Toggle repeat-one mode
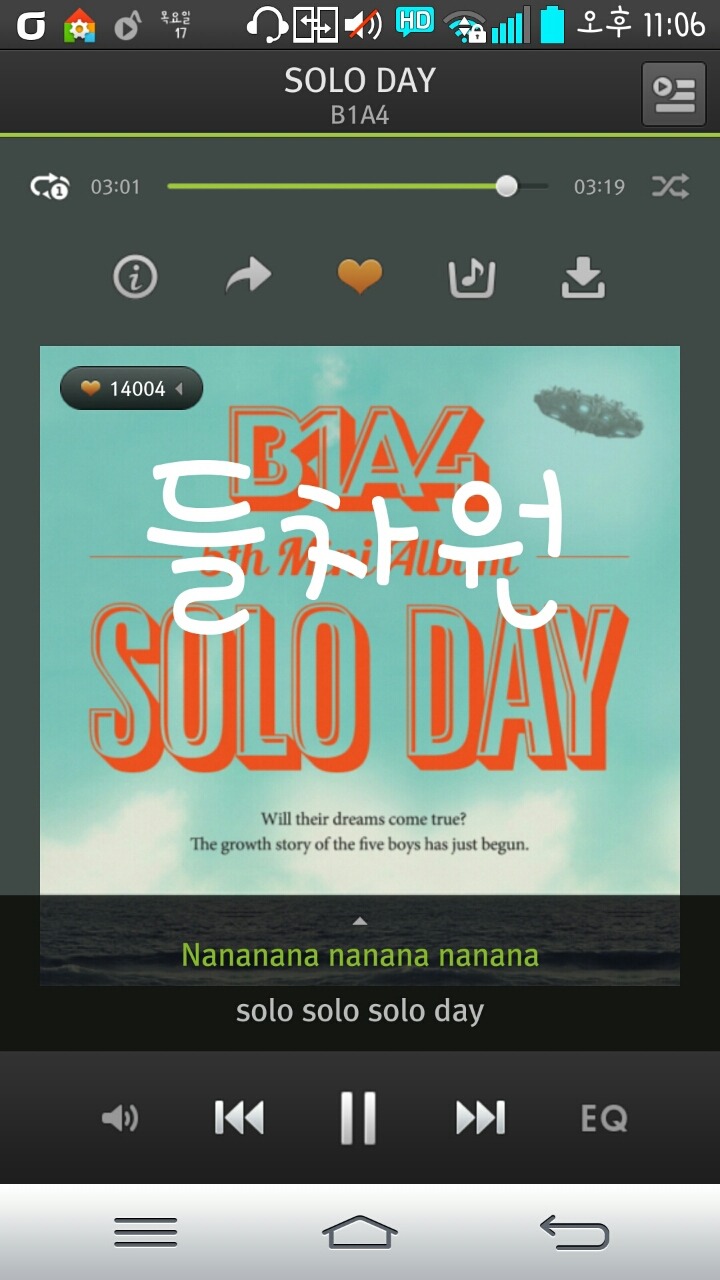The image size is (720, 1280). [x=50, y=186]
